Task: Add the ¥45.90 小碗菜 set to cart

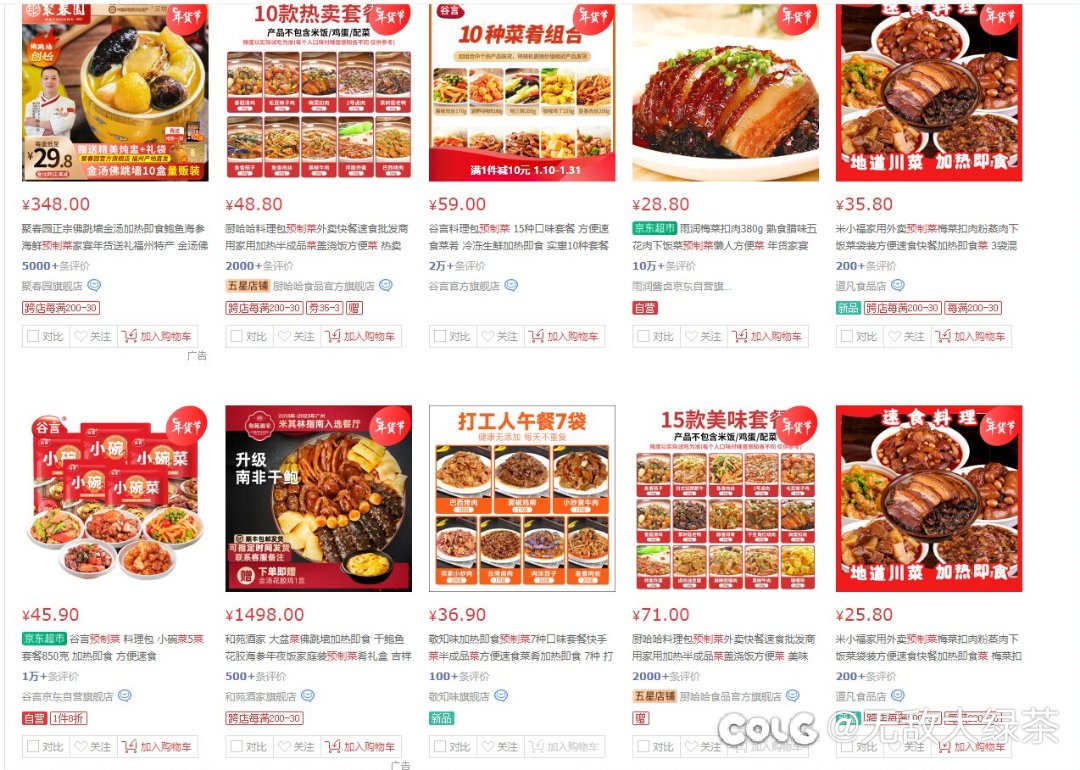Action: 156,746
